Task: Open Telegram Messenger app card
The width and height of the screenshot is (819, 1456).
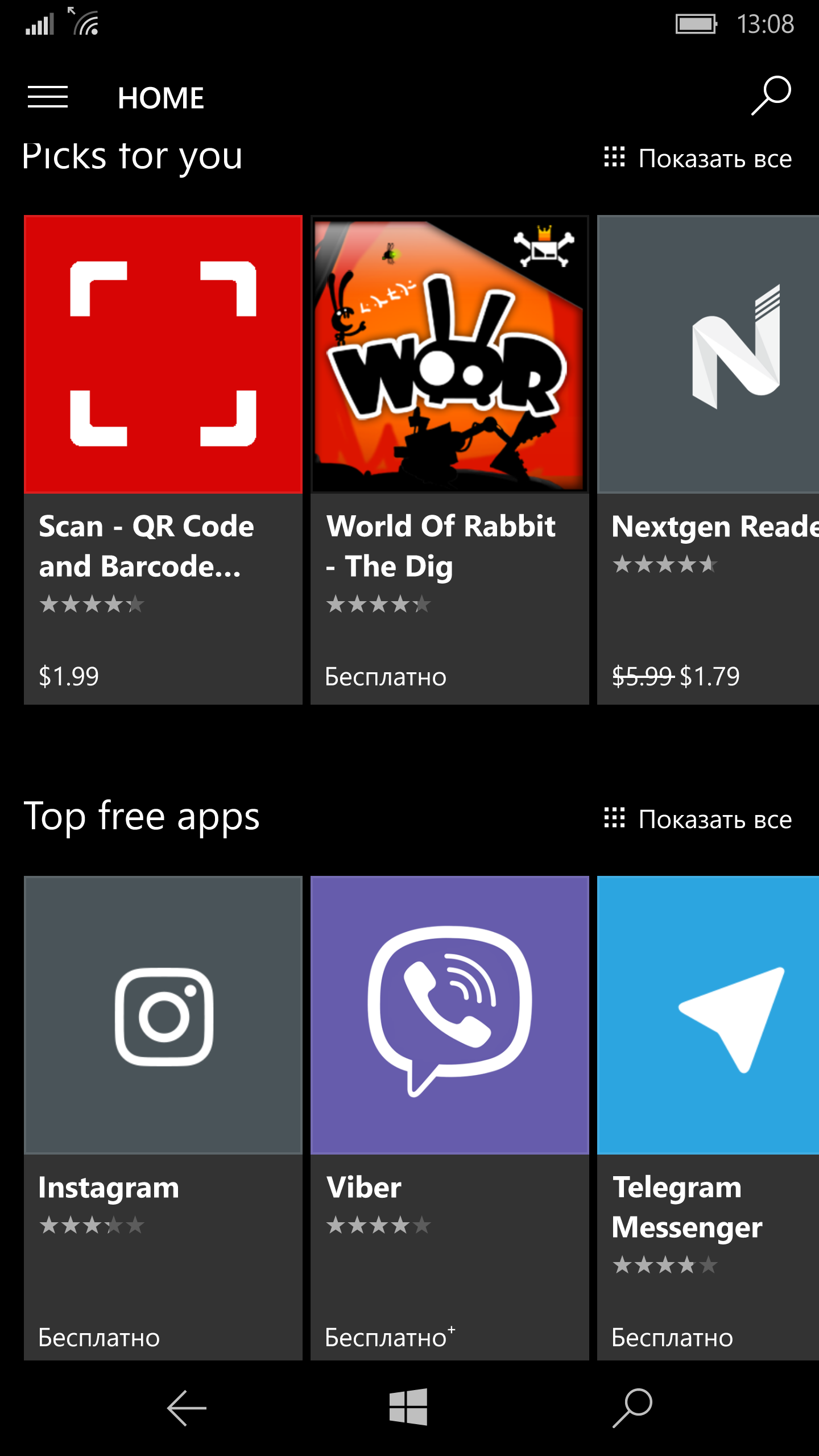Action: (x=708, y=1118)
